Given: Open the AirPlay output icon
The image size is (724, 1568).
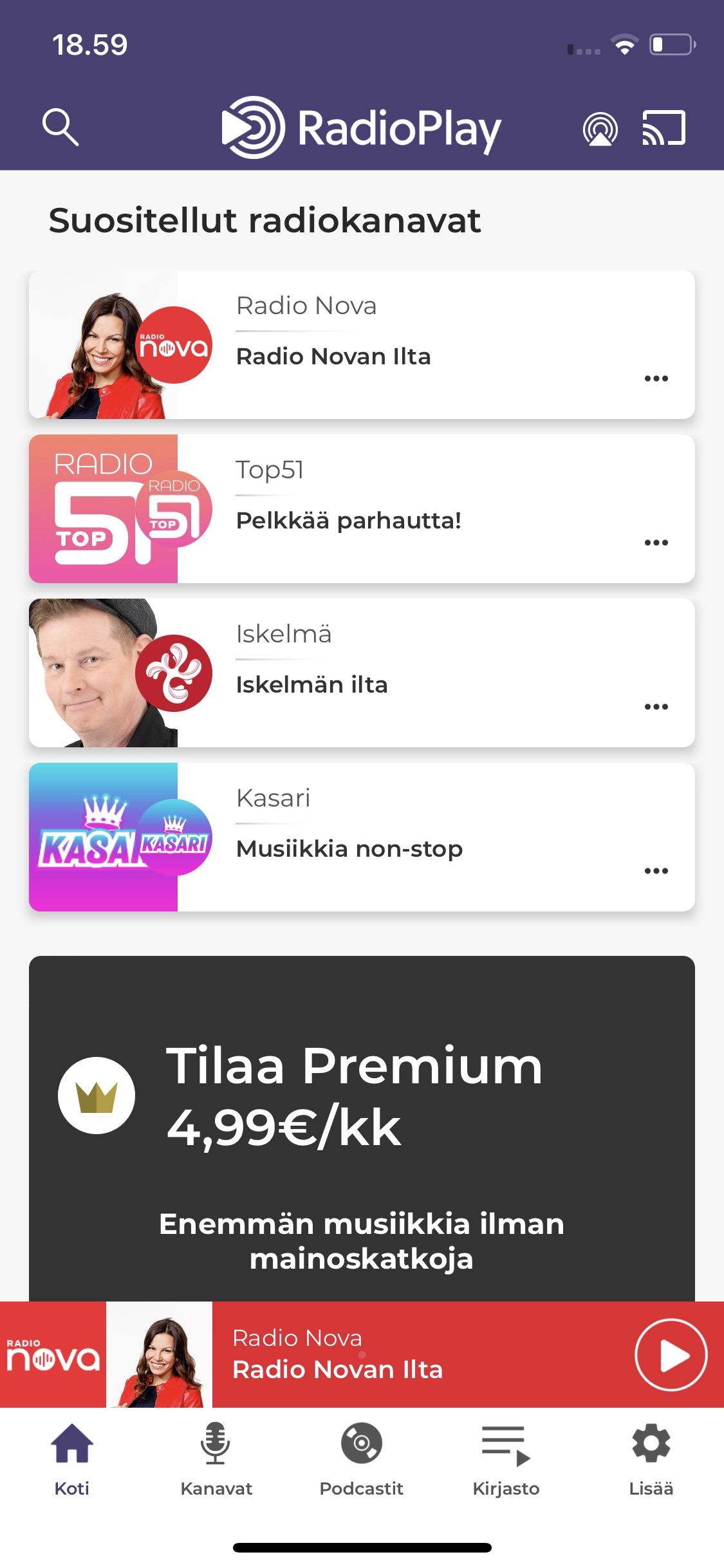Looking at the screenshot, I should (600, 128).
